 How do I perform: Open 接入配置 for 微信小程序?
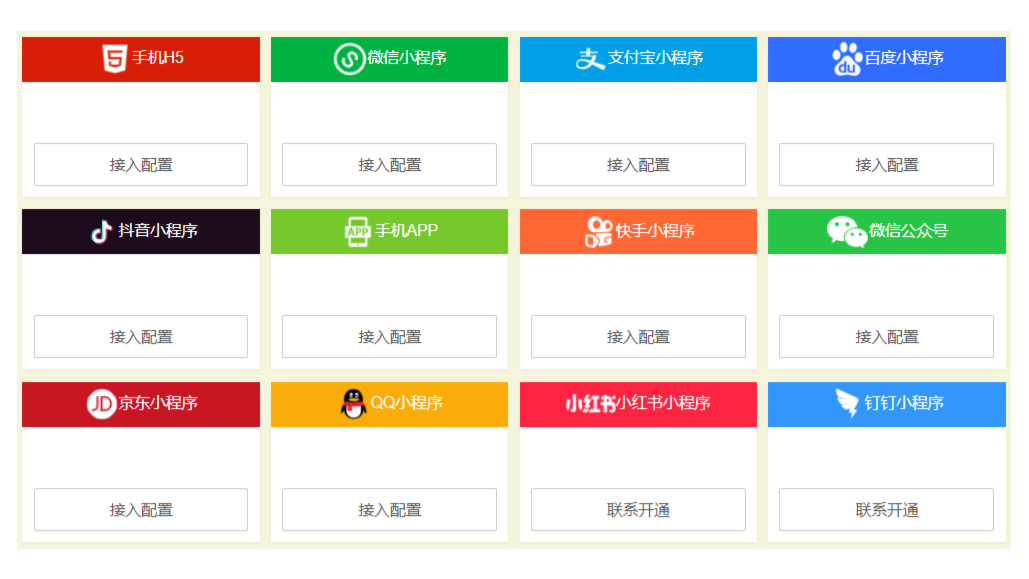(x=389, y=165)
